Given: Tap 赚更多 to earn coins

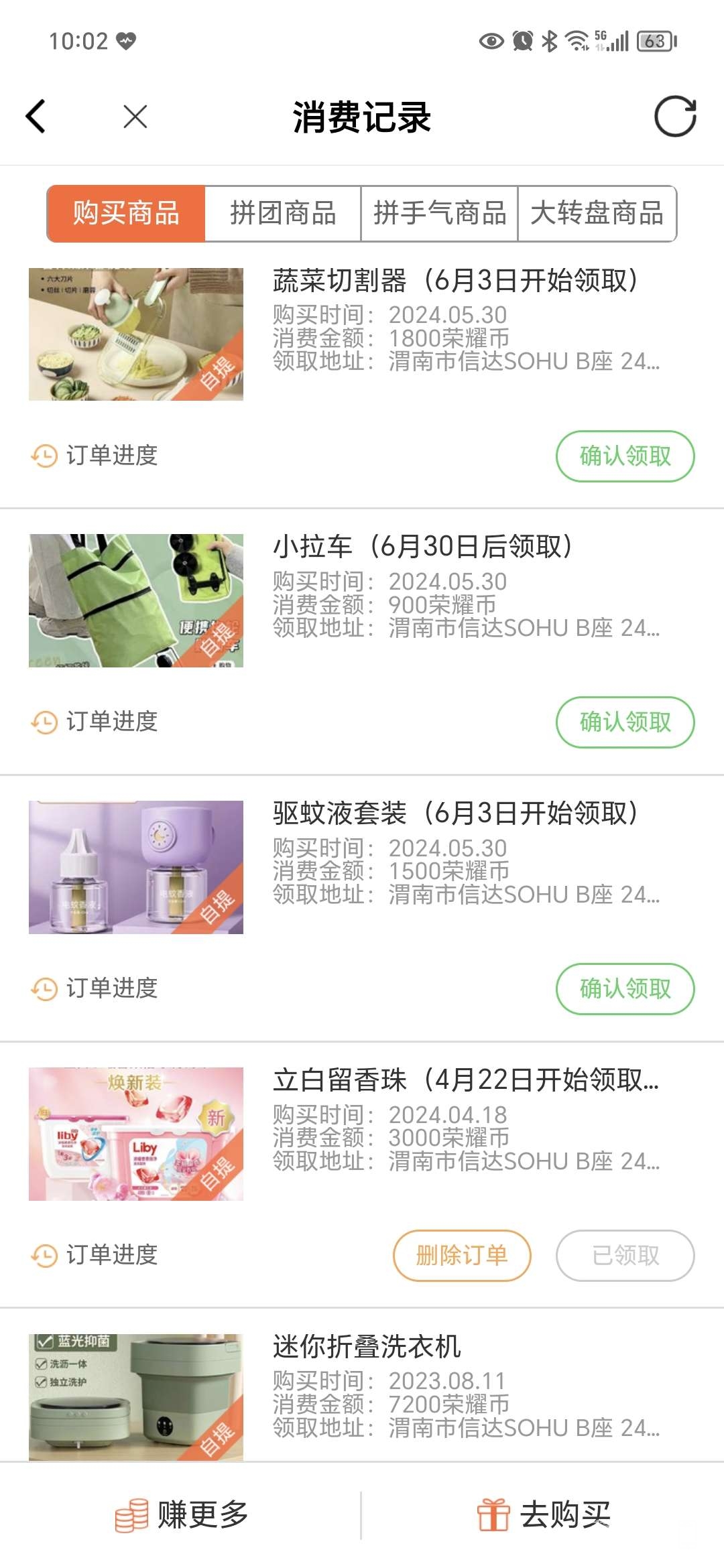Looking at the screenshot, I should (182, 1516).
